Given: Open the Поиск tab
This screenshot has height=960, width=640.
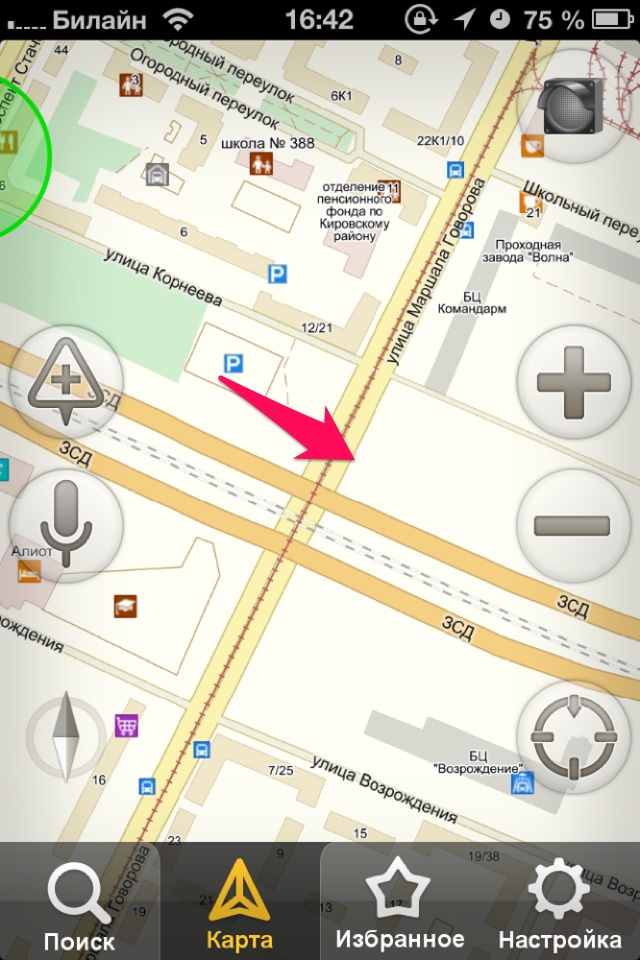Looking at the screenshot, I should (x=80, y=903).
